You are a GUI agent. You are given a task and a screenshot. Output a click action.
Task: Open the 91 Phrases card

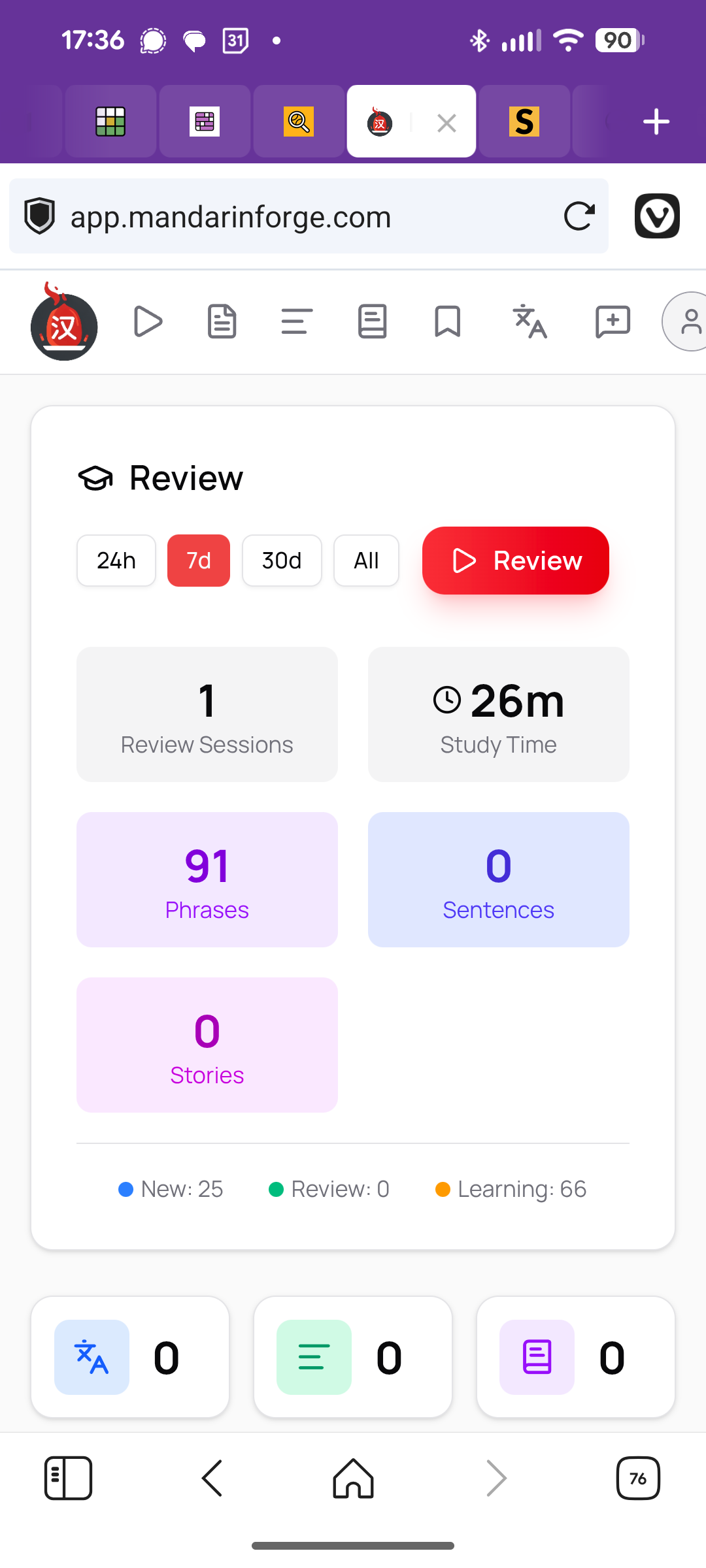tap(207, 879)
